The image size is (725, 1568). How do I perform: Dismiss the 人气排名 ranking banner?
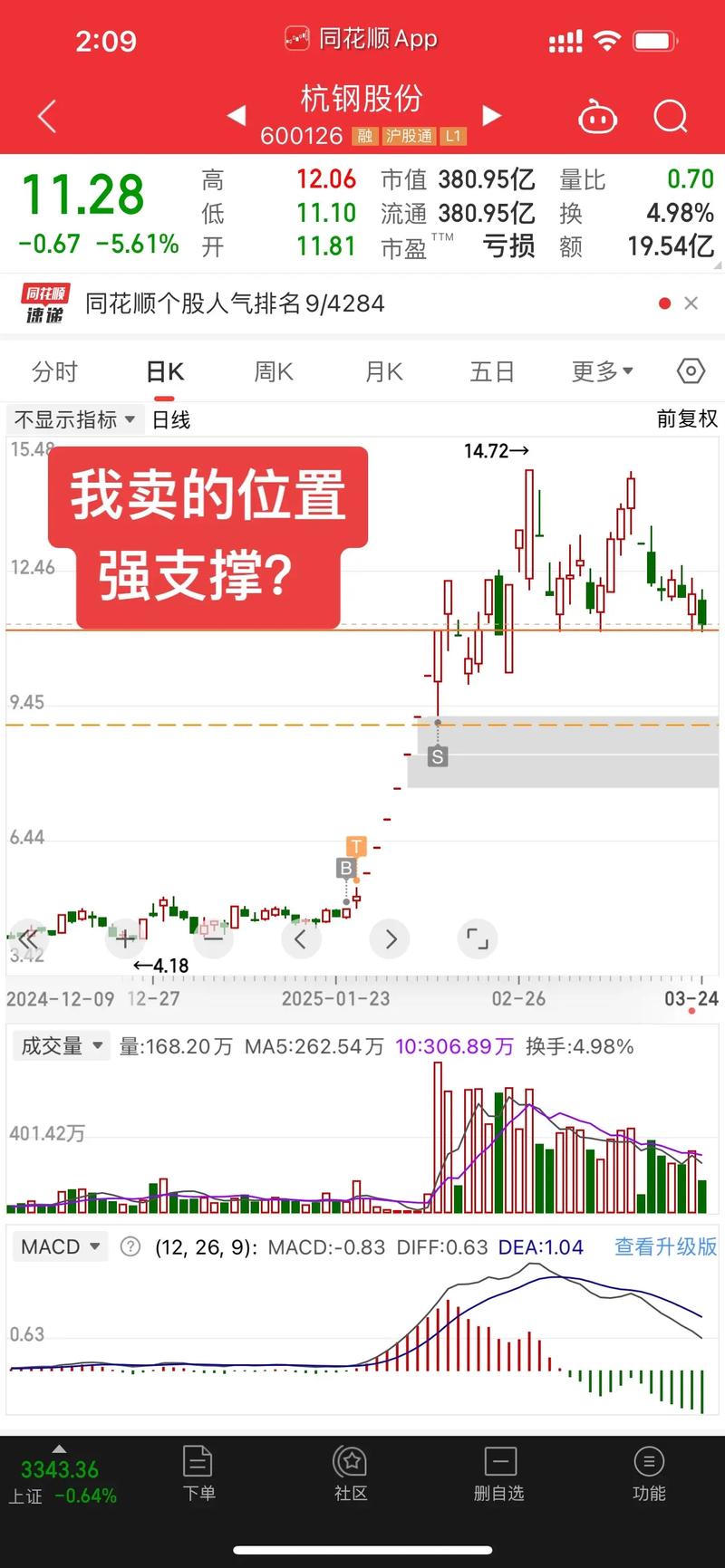[691, 303]
